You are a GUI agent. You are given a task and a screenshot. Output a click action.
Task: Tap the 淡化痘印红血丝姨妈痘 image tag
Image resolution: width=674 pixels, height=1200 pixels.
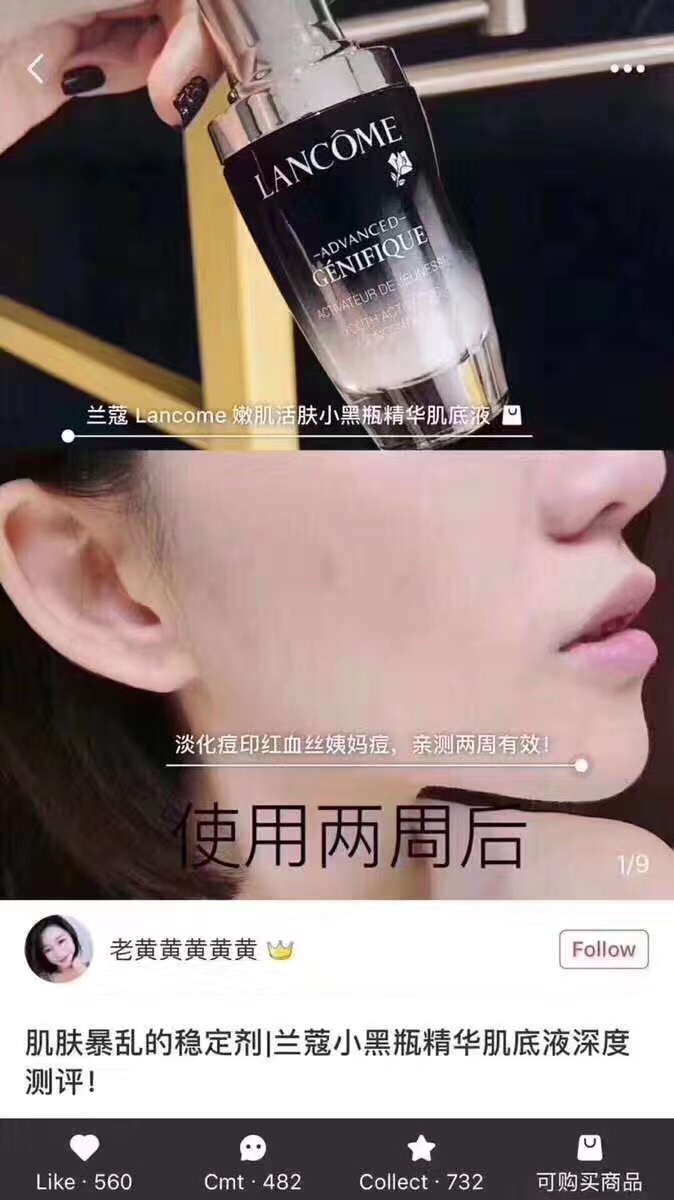[x=362, y=746]
